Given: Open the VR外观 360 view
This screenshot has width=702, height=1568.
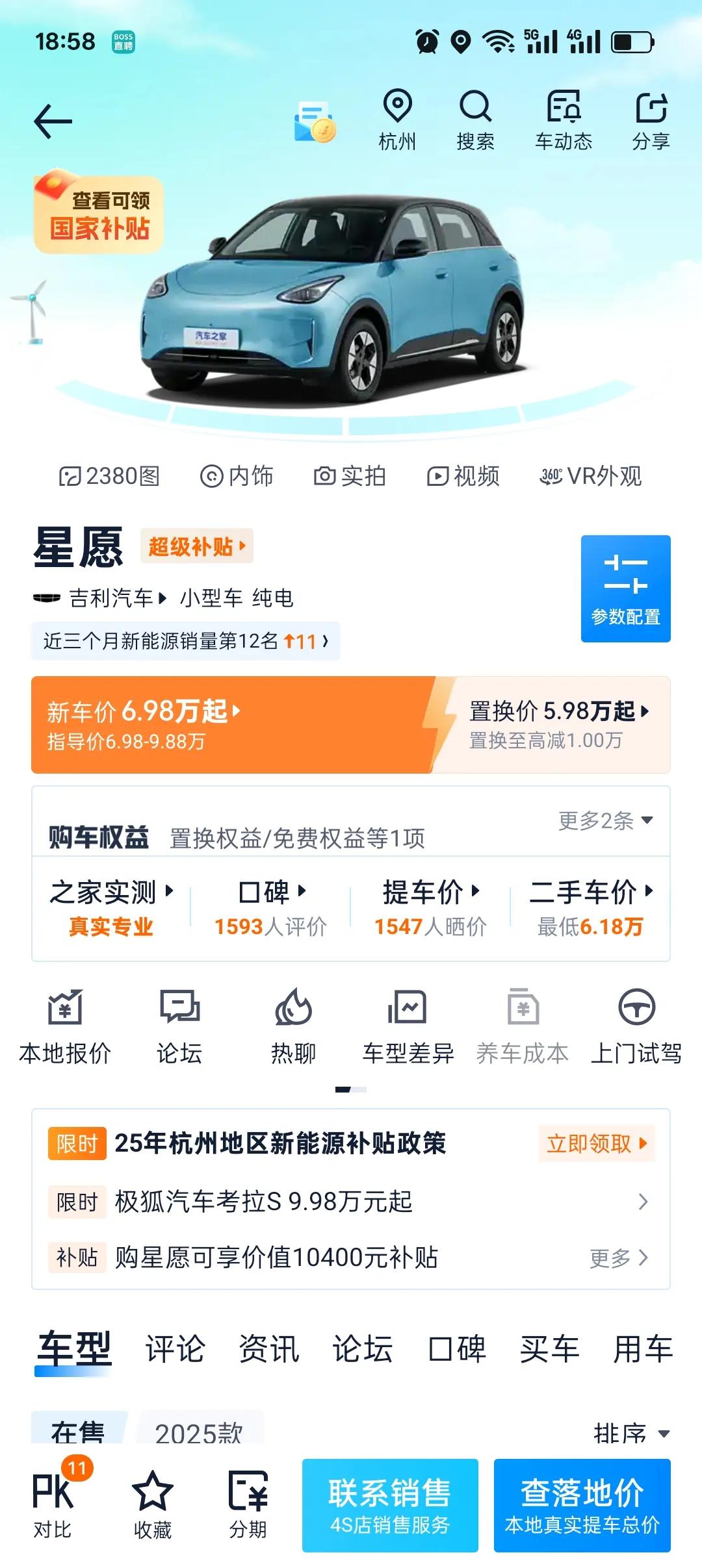Looking at the screenshot, I should pyautogui.click(x=590, y=476).
